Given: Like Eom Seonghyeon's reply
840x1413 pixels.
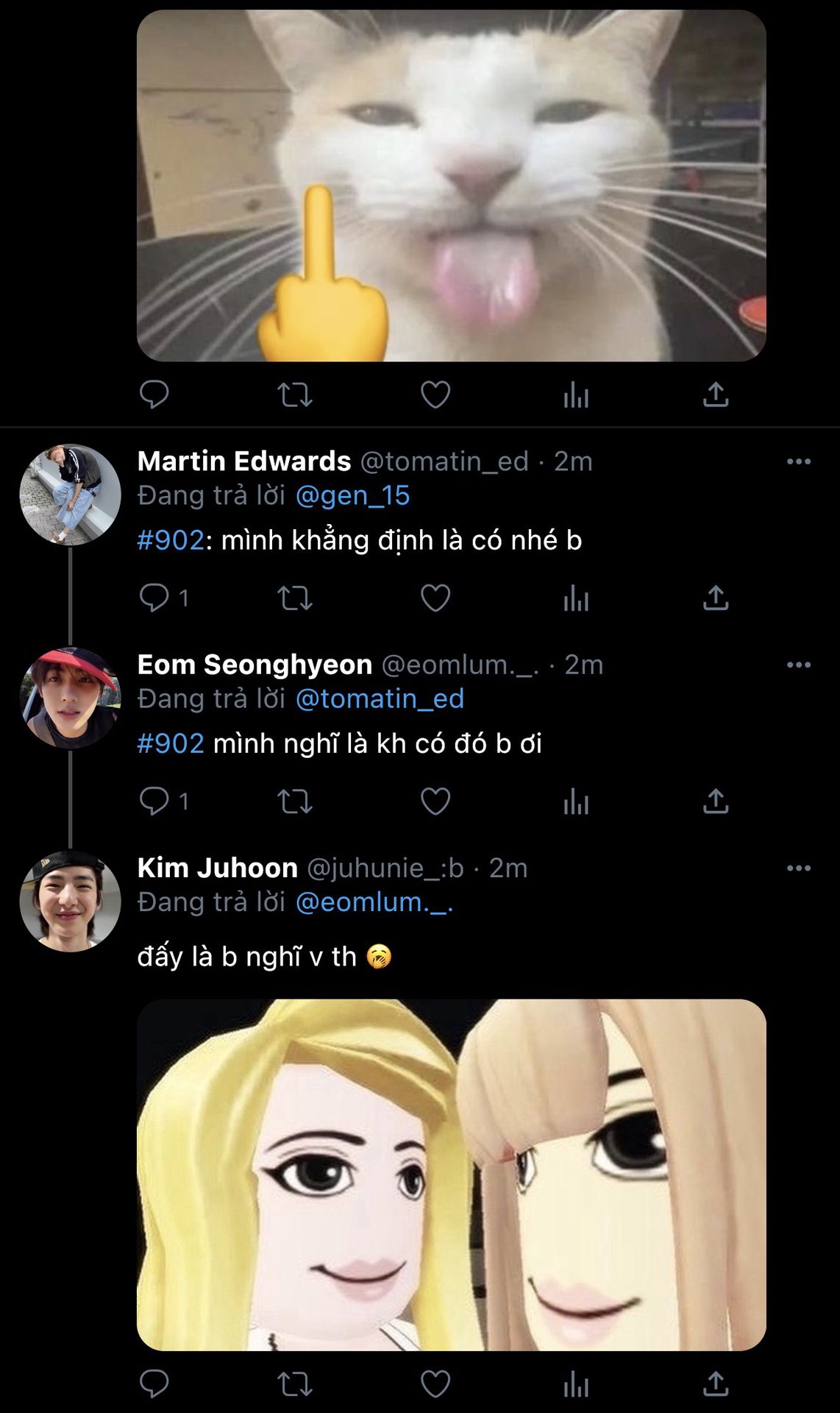Looking at the screenshot, I should tap(435, 801).
